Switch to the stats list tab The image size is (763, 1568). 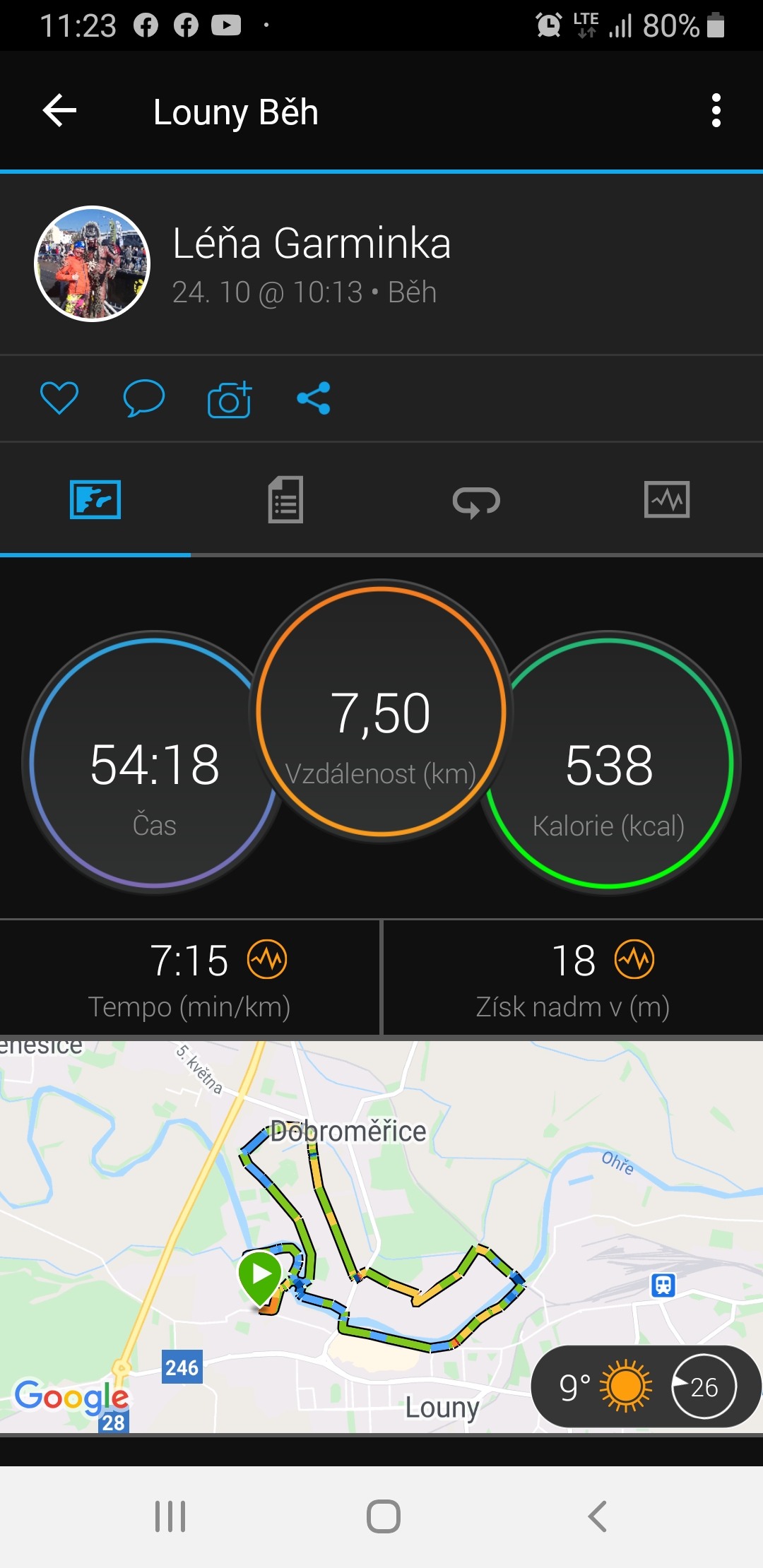(x=285, y=499)
